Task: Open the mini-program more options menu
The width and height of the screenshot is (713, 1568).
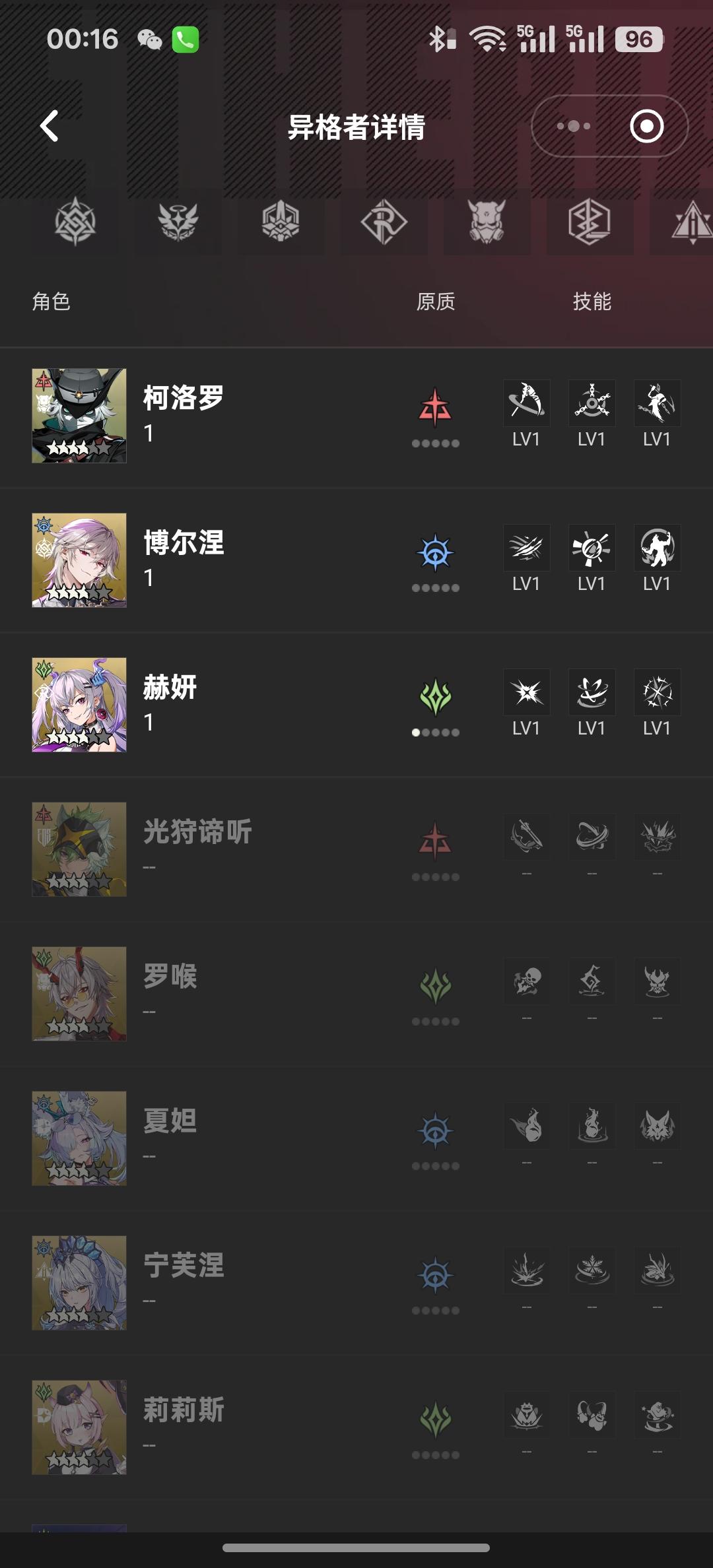Action: pos(574,127)
